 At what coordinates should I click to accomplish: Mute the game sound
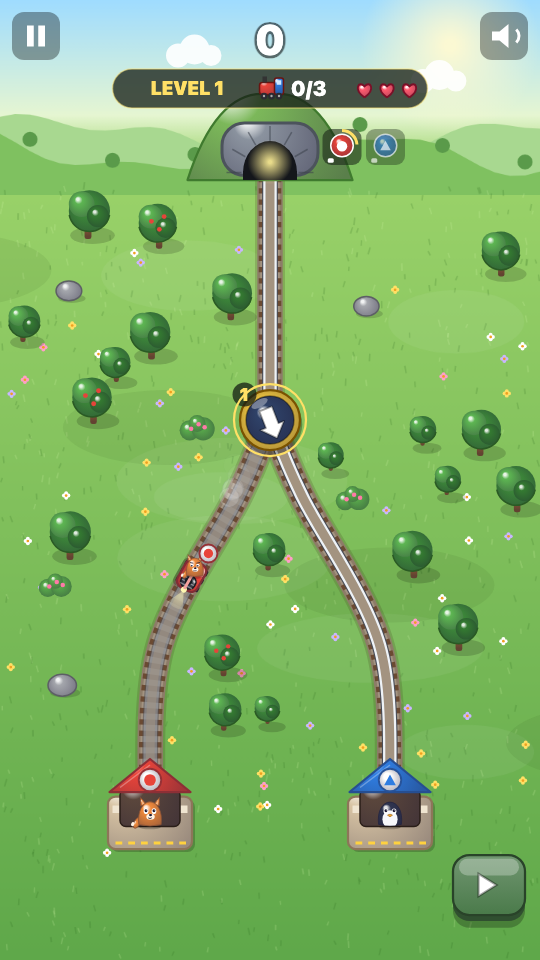[x=503, y=36]
